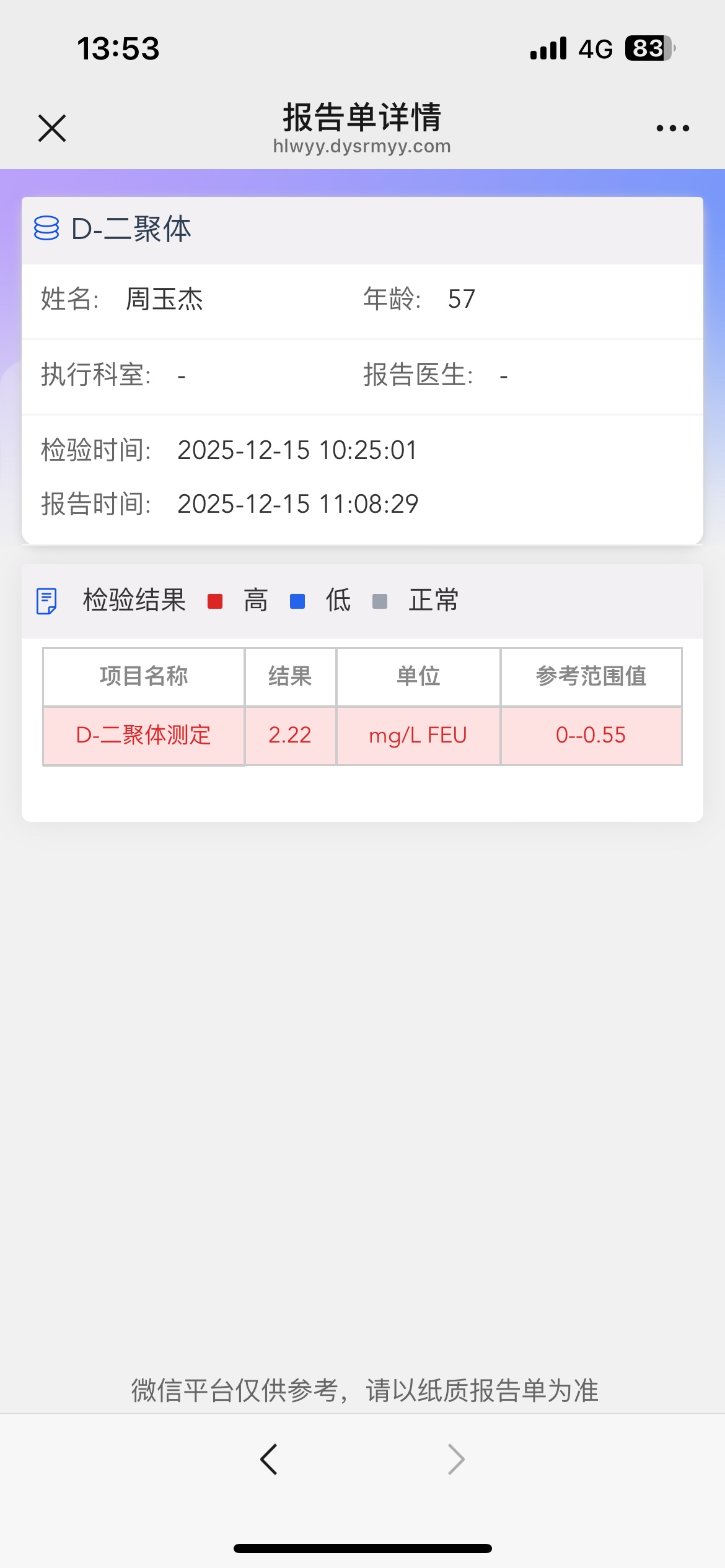Go back to the previous web page
Image resolution: width=725 pixels, height=1568 pixels.
click(269, 1459)
